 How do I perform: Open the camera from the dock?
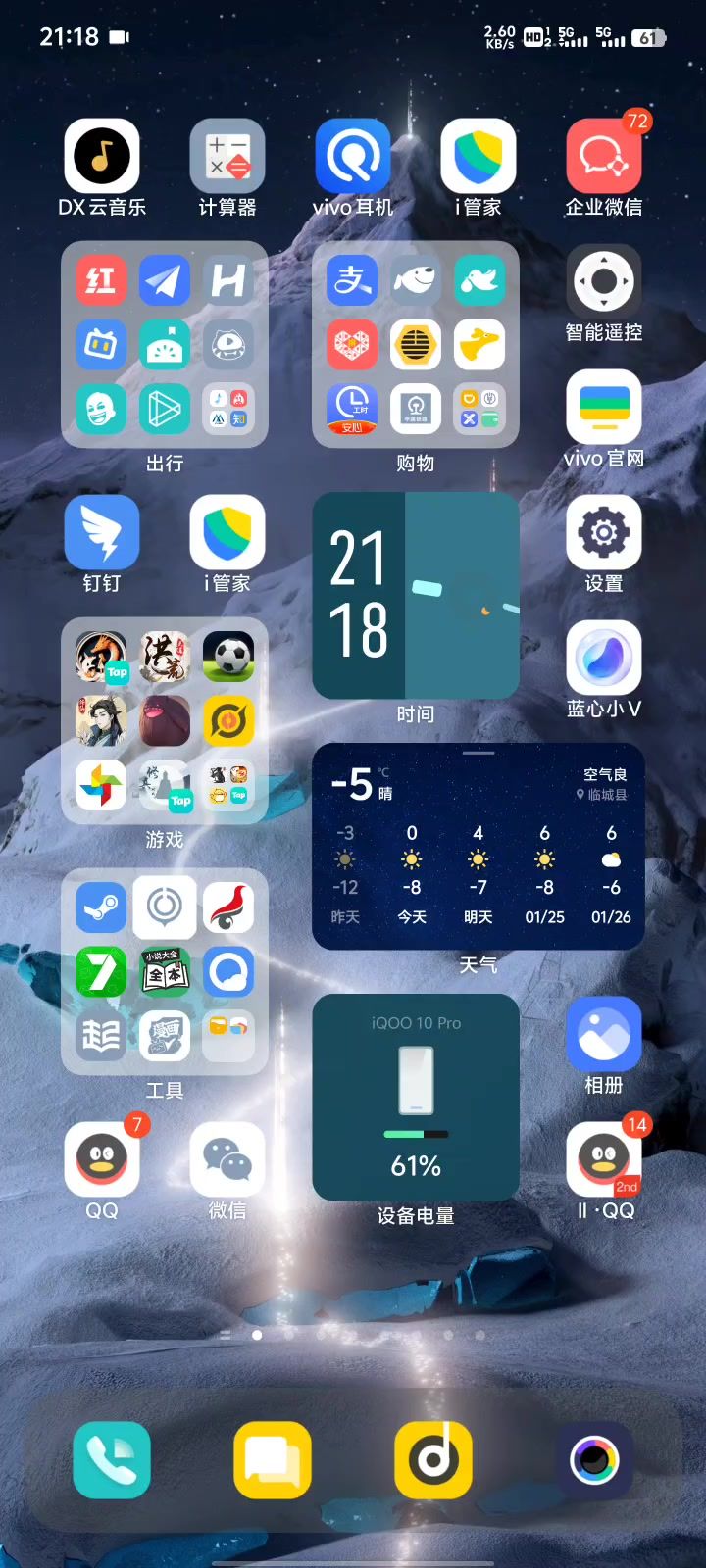coord(594,1460)
